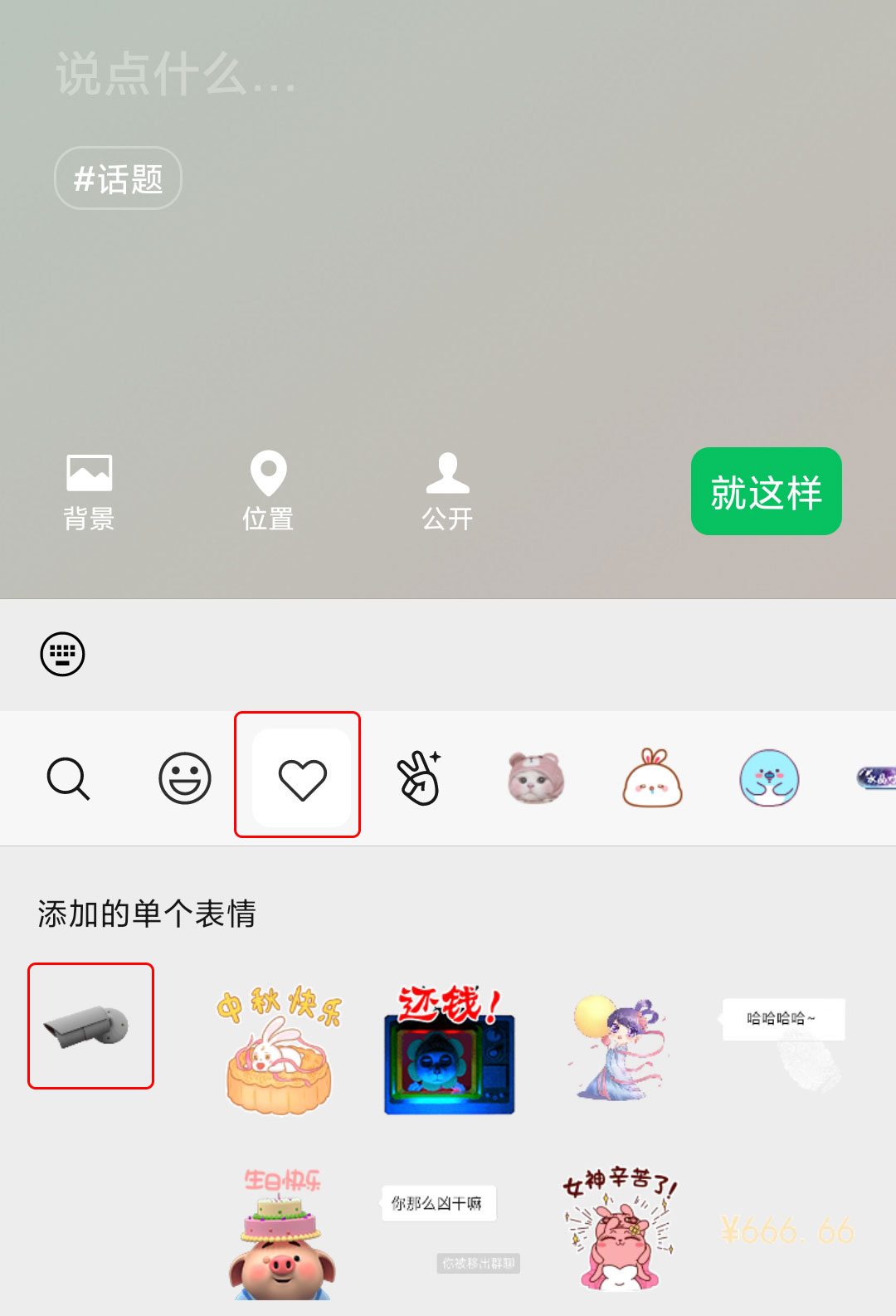Open the heart favorites sticker tab
The height and width of the screenshot is (1316, 896).
(x=298, y=778)
